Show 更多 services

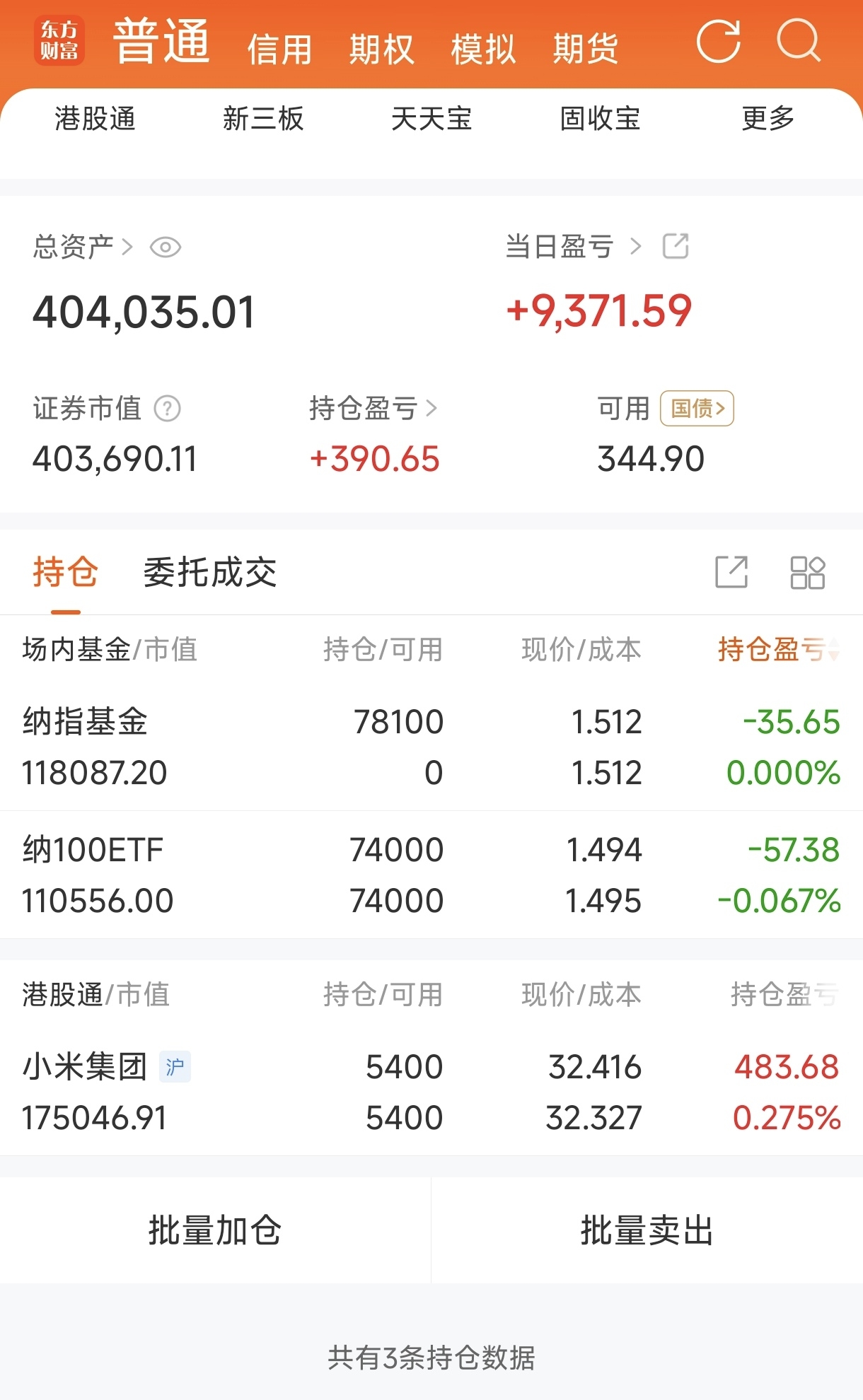(x=768, y=119)
